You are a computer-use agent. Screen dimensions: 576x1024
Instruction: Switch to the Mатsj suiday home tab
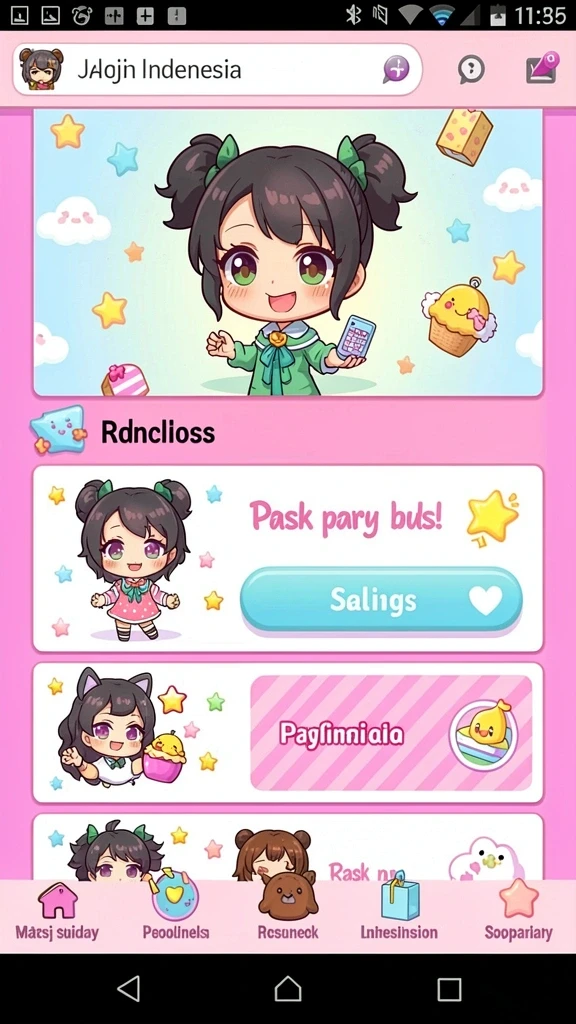pyautogui.click(x=57, y=912)
